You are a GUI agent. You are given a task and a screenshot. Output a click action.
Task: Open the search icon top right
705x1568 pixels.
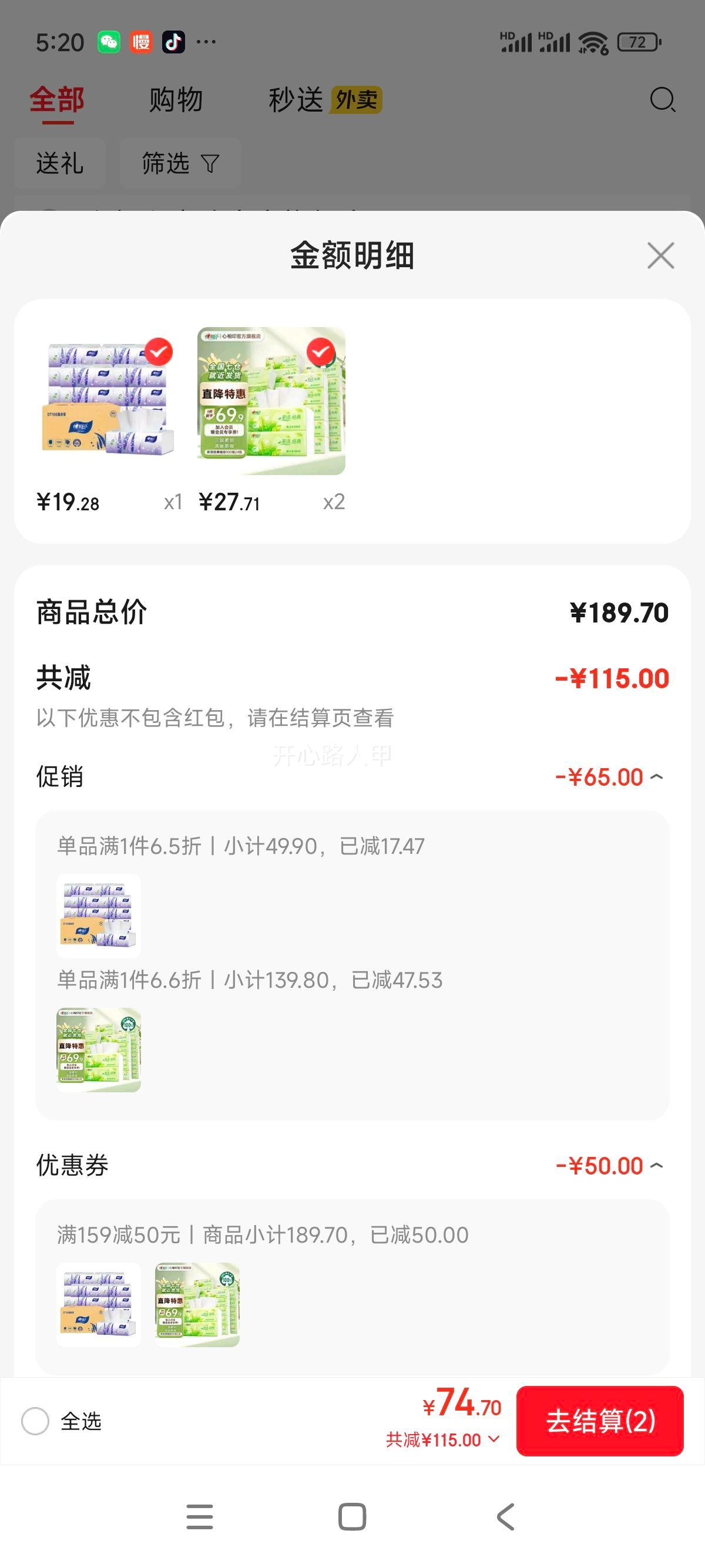(x=663, y=99)
